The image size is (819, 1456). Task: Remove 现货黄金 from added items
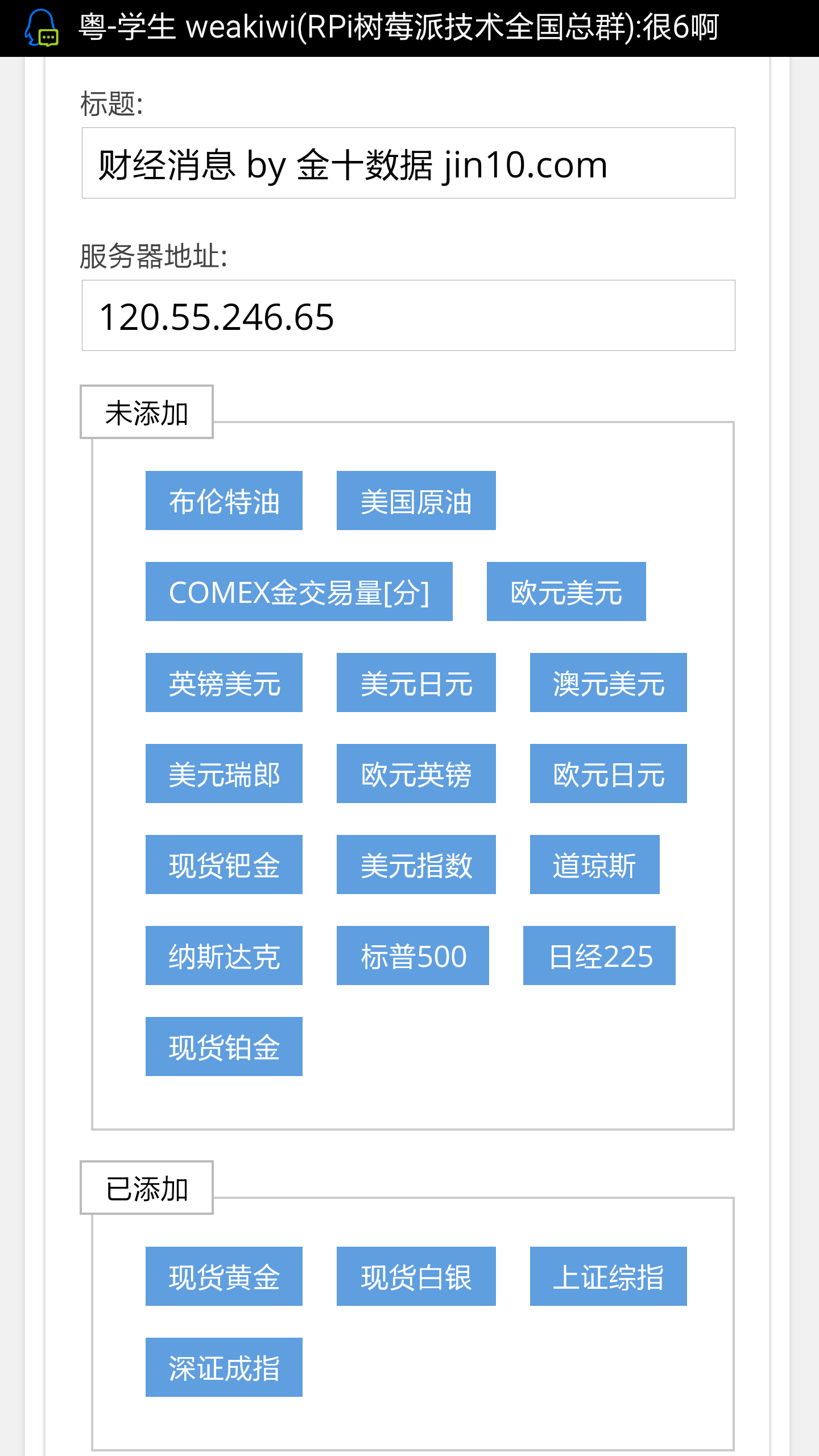[x=224, y=1276]
